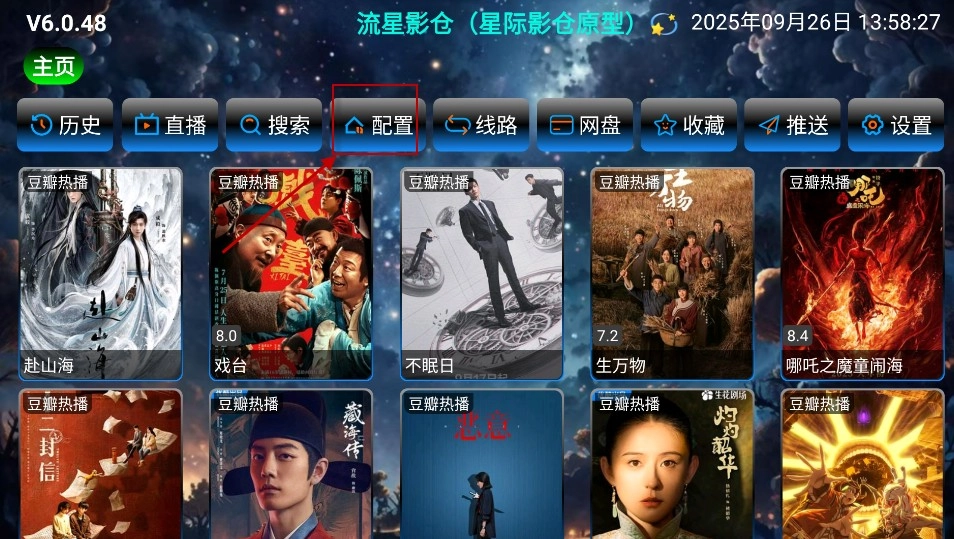Select the 主页 home tag
The image size is (954, 539).
(x=53, y=67)
